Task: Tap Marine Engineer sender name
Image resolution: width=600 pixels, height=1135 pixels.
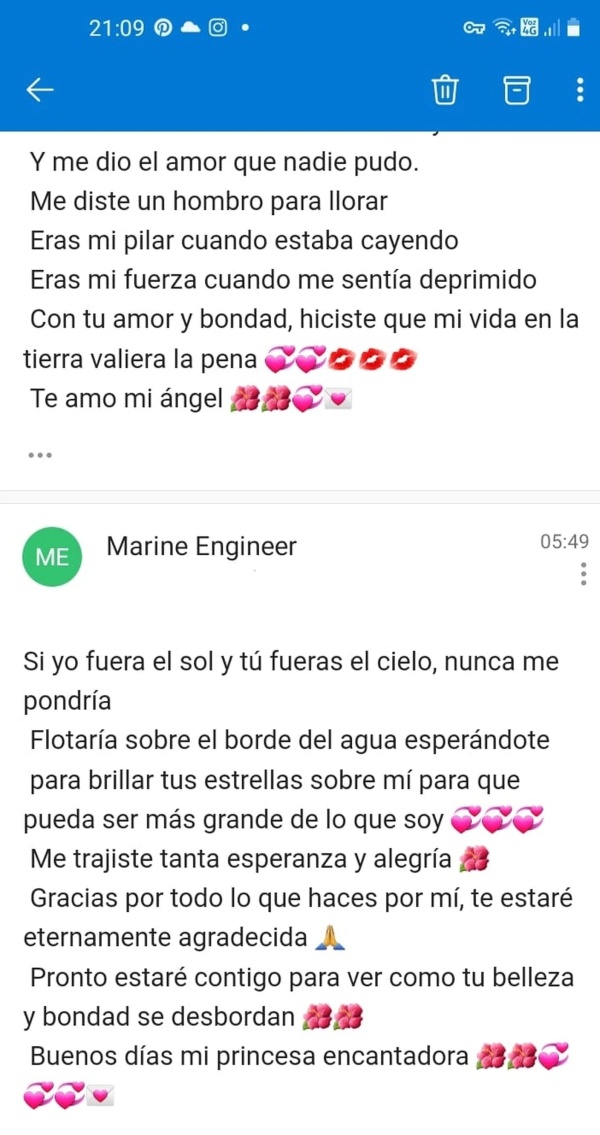Action: 201,546
